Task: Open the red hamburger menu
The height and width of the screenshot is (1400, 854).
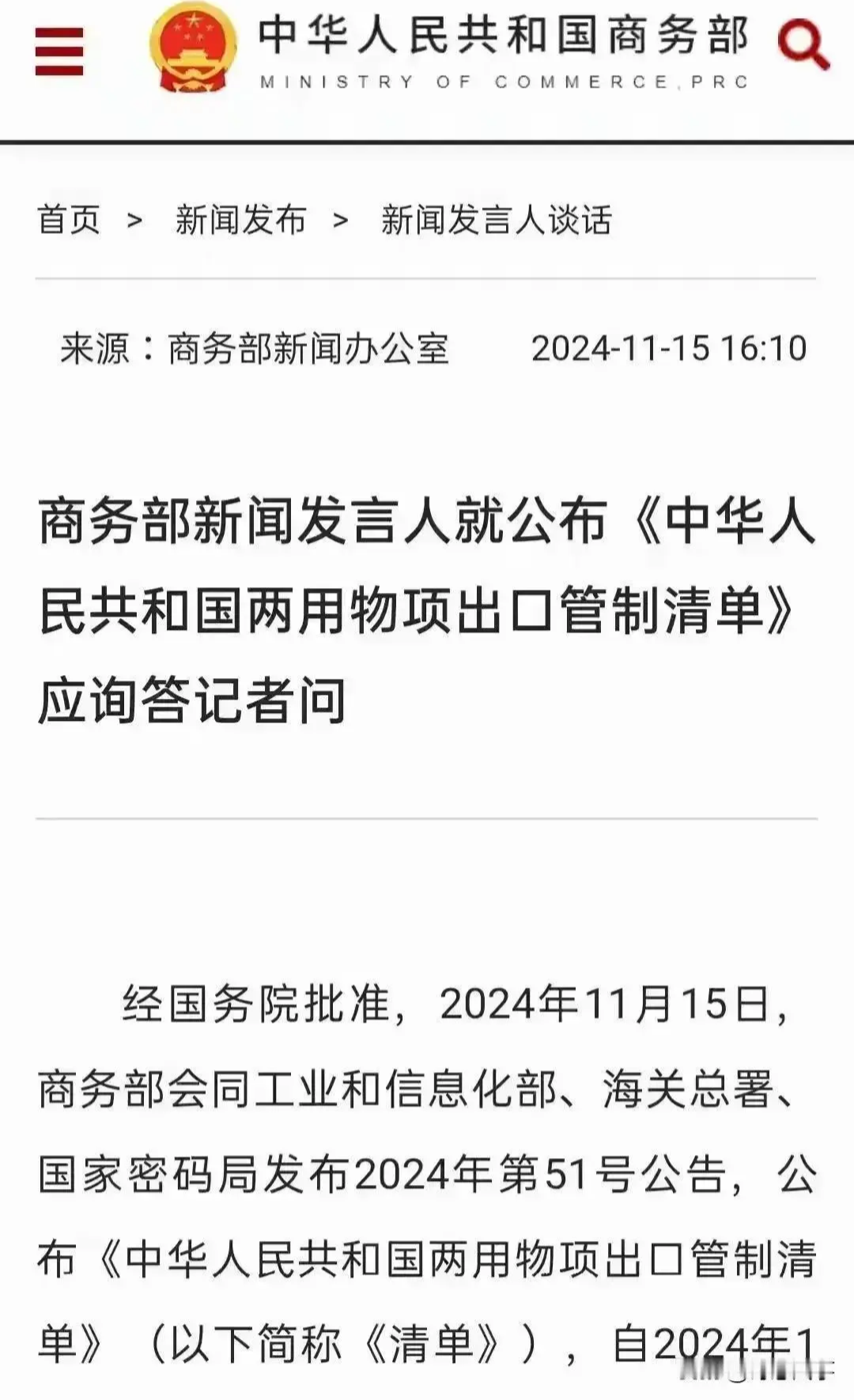Action: pos(59,51)
